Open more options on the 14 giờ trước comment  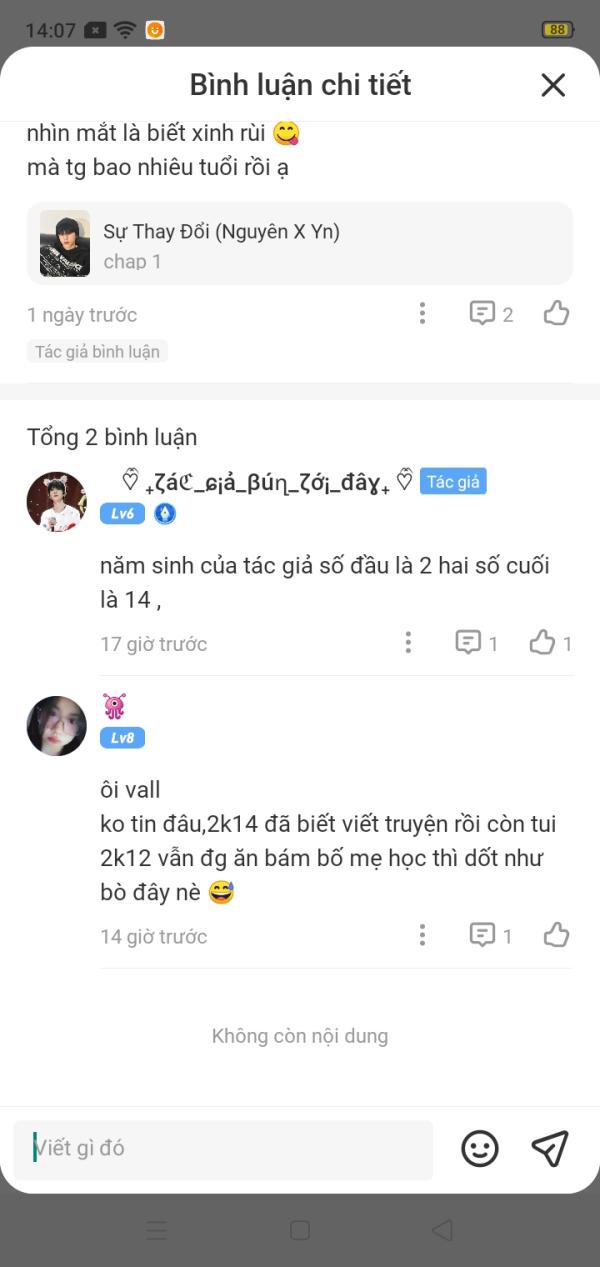[x=422, y=936]
